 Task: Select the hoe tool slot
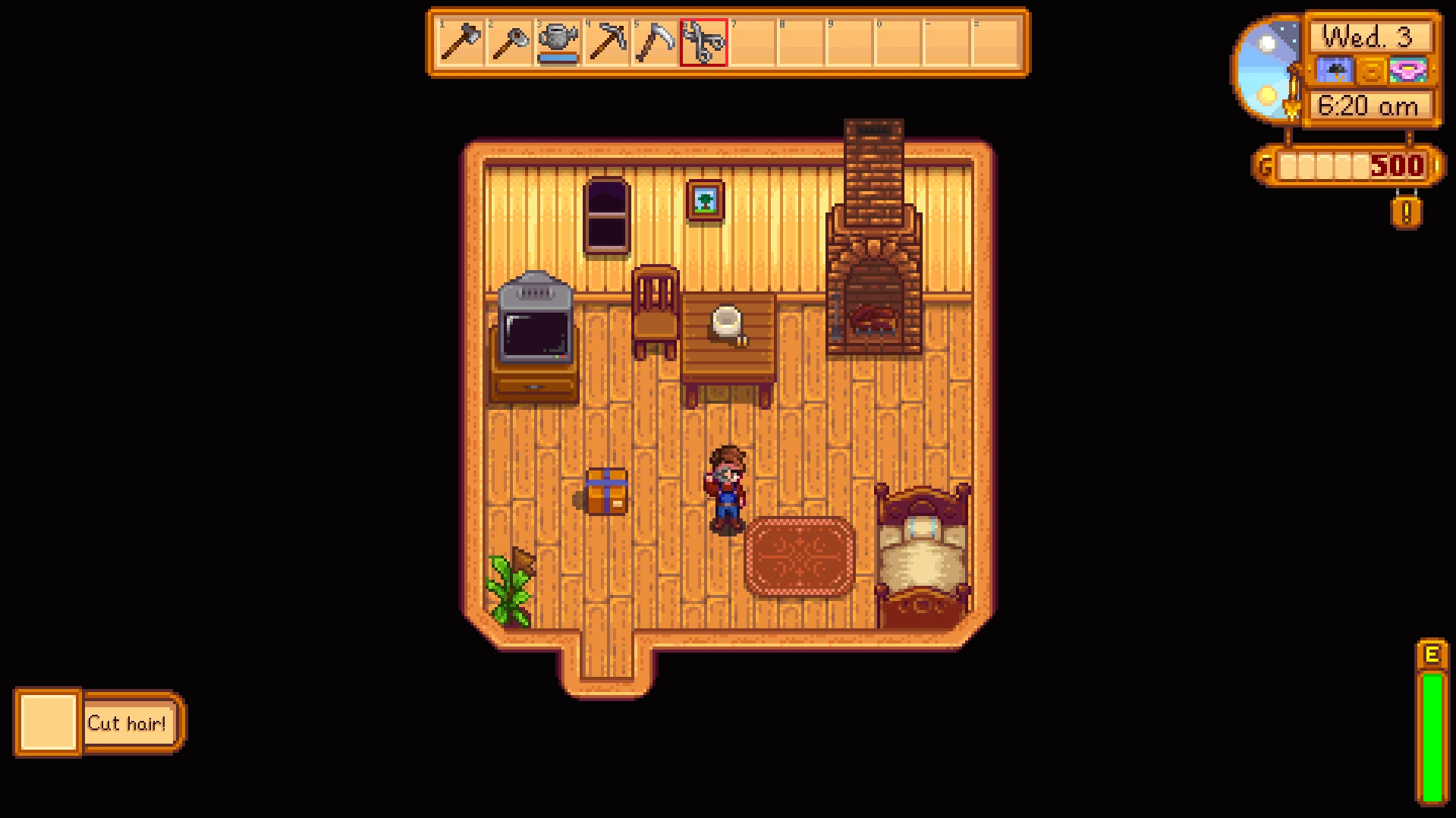pos(509,42)
